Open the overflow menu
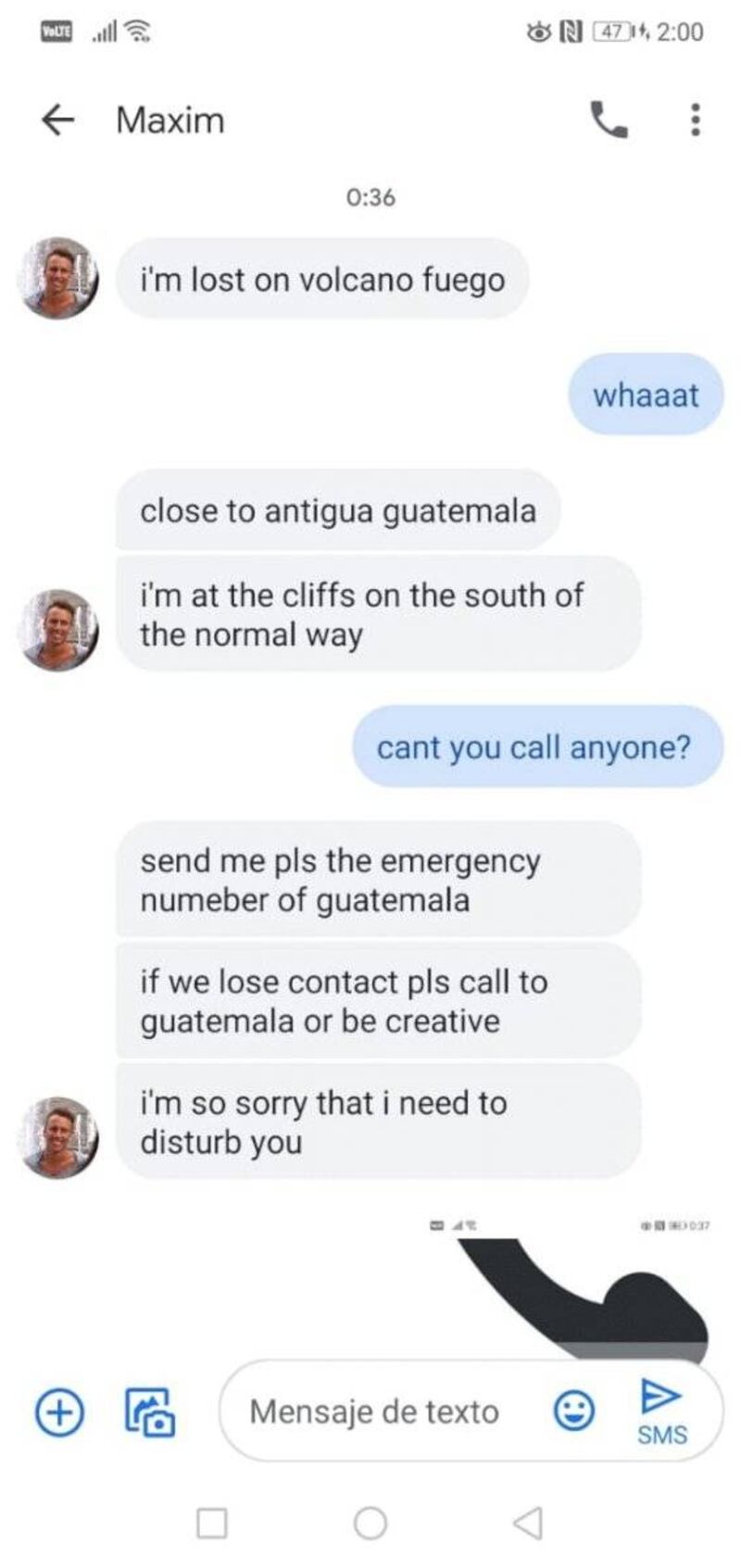The image size is (741, 1568). coord(695,120)
